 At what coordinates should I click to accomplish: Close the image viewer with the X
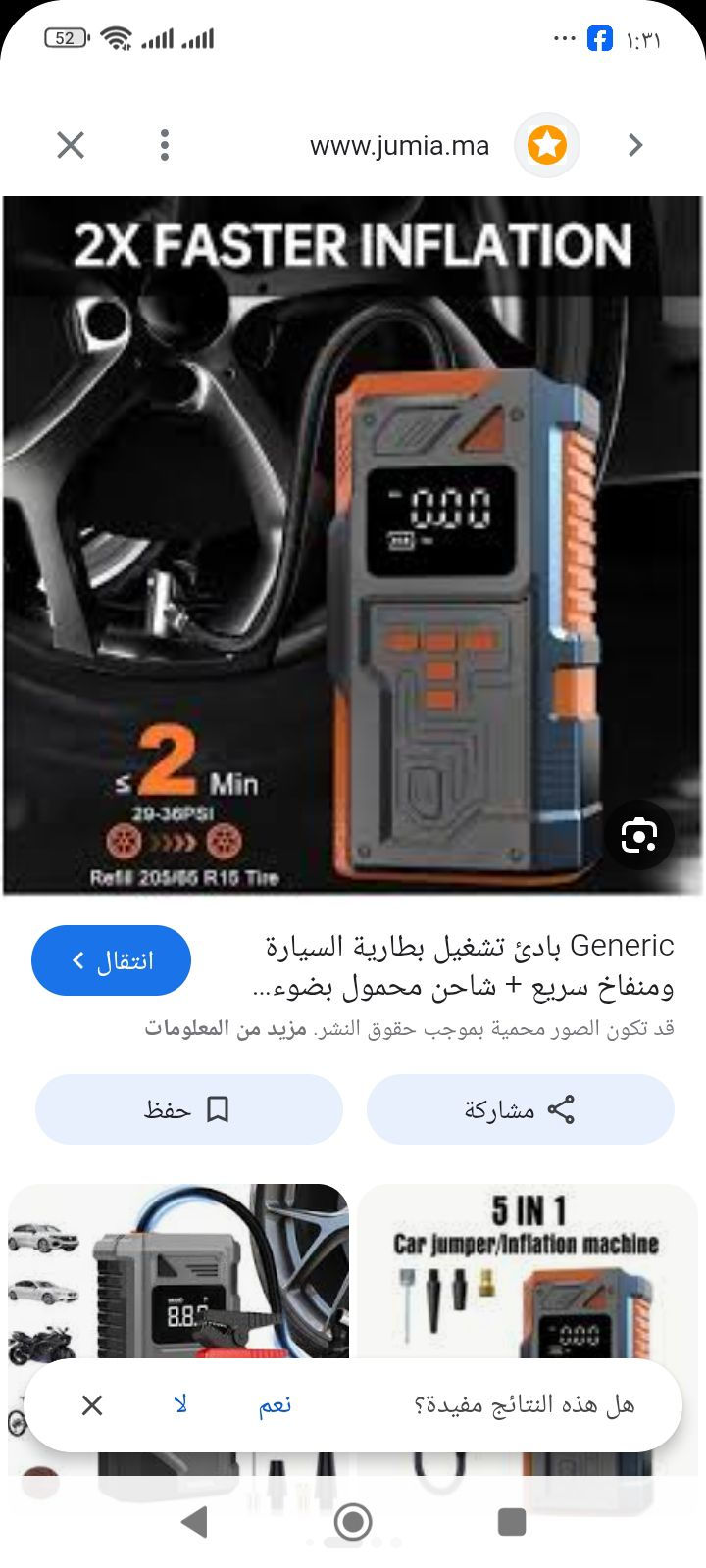click(71, 145)
